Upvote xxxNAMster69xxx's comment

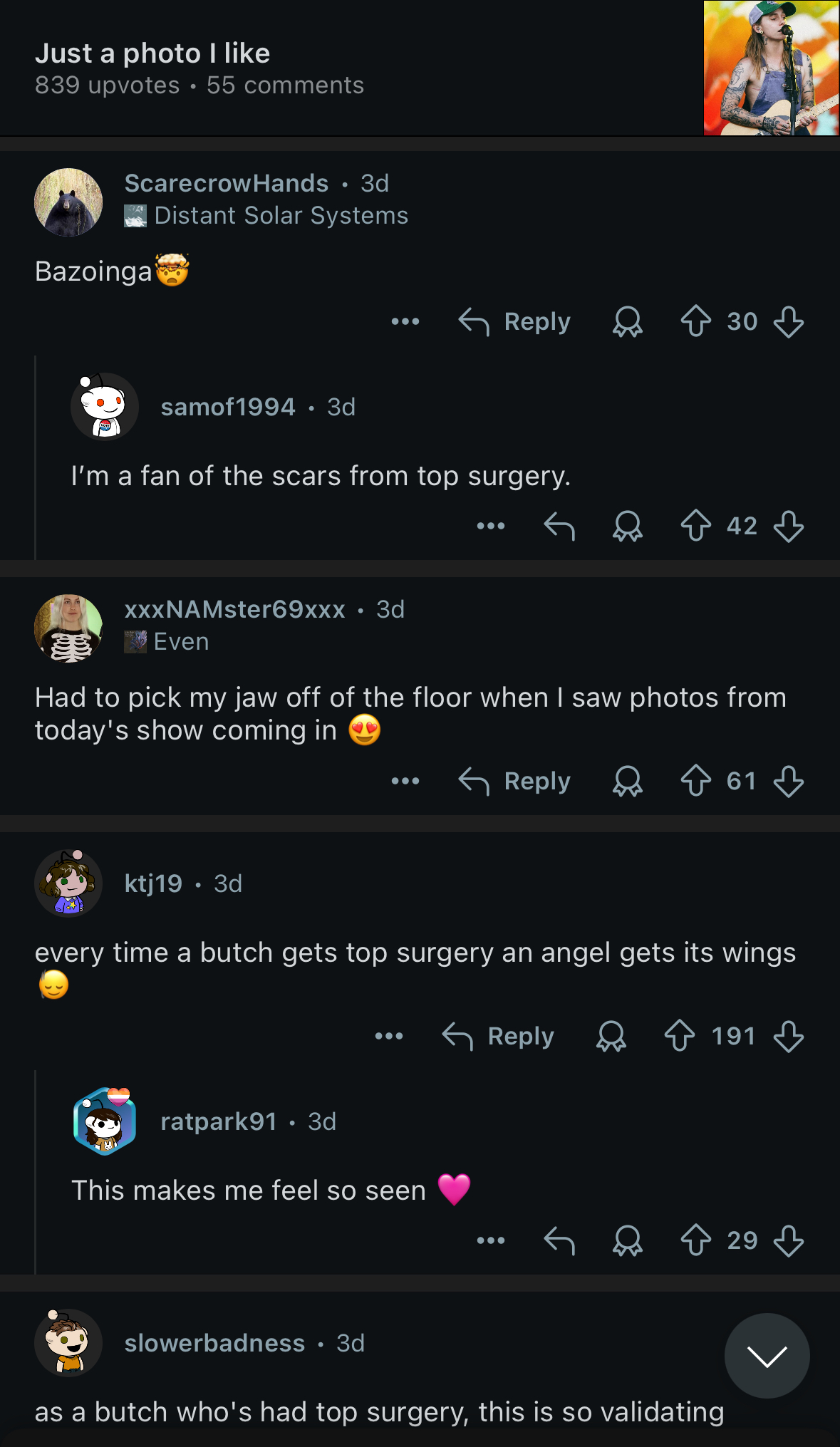coord(696,781)
